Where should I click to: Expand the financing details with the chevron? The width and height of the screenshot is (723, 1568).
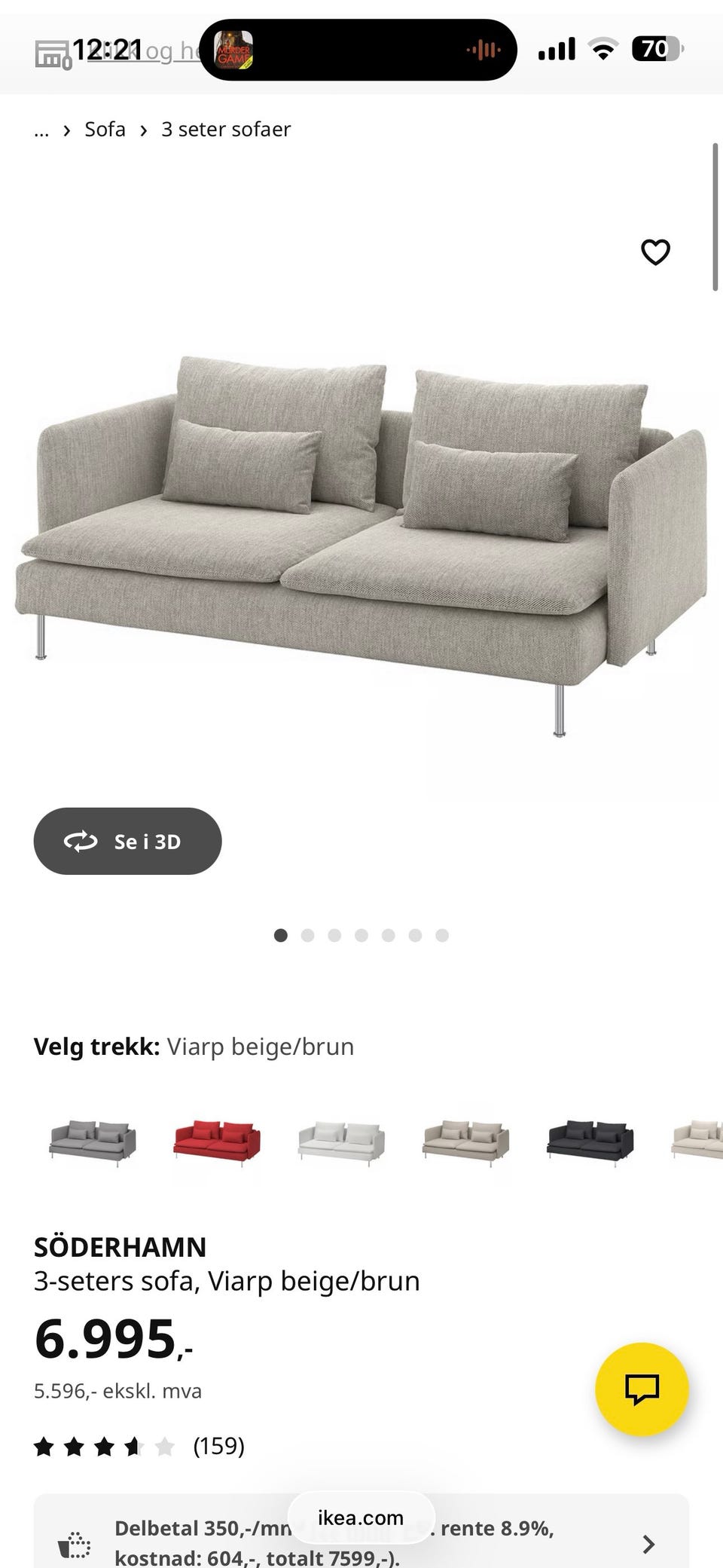pyautogui.click(x=646, y=1545)
